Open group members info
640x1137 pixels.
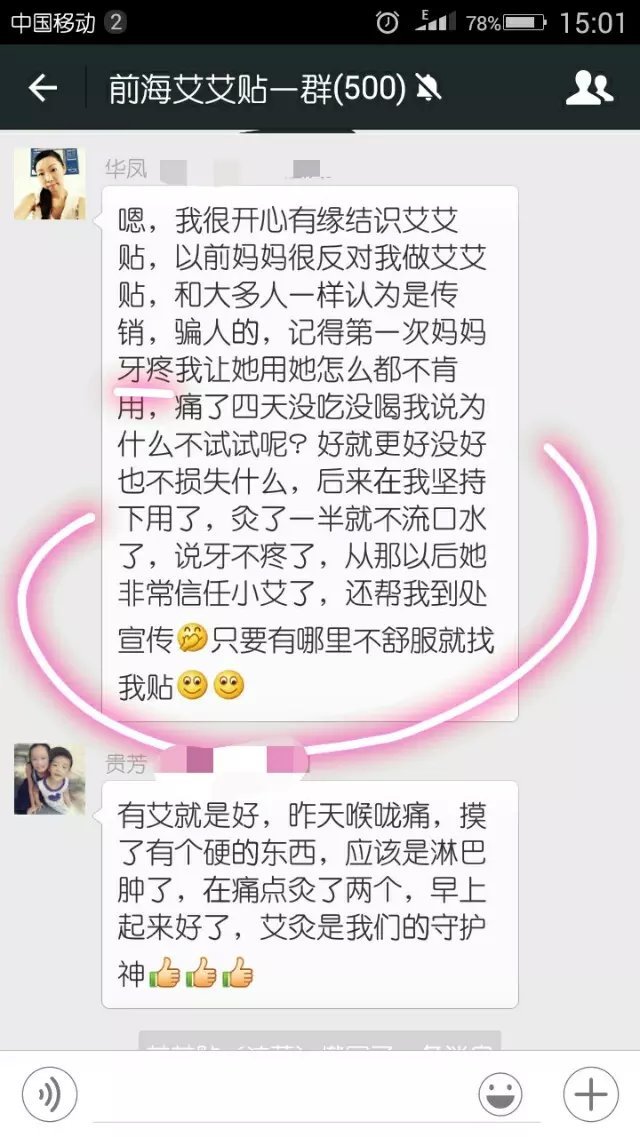pos(588,89)
